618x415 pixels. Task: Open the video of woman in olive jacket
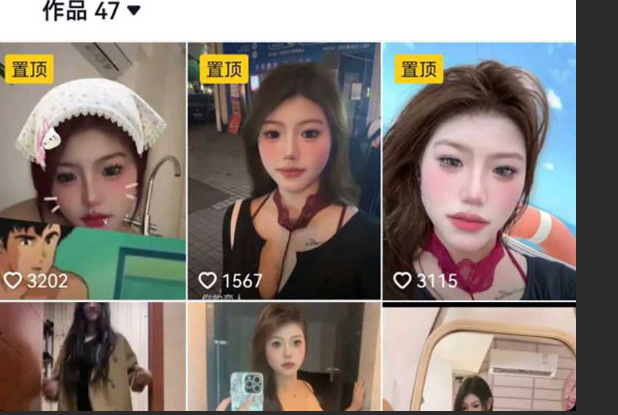tap(92, 360)
